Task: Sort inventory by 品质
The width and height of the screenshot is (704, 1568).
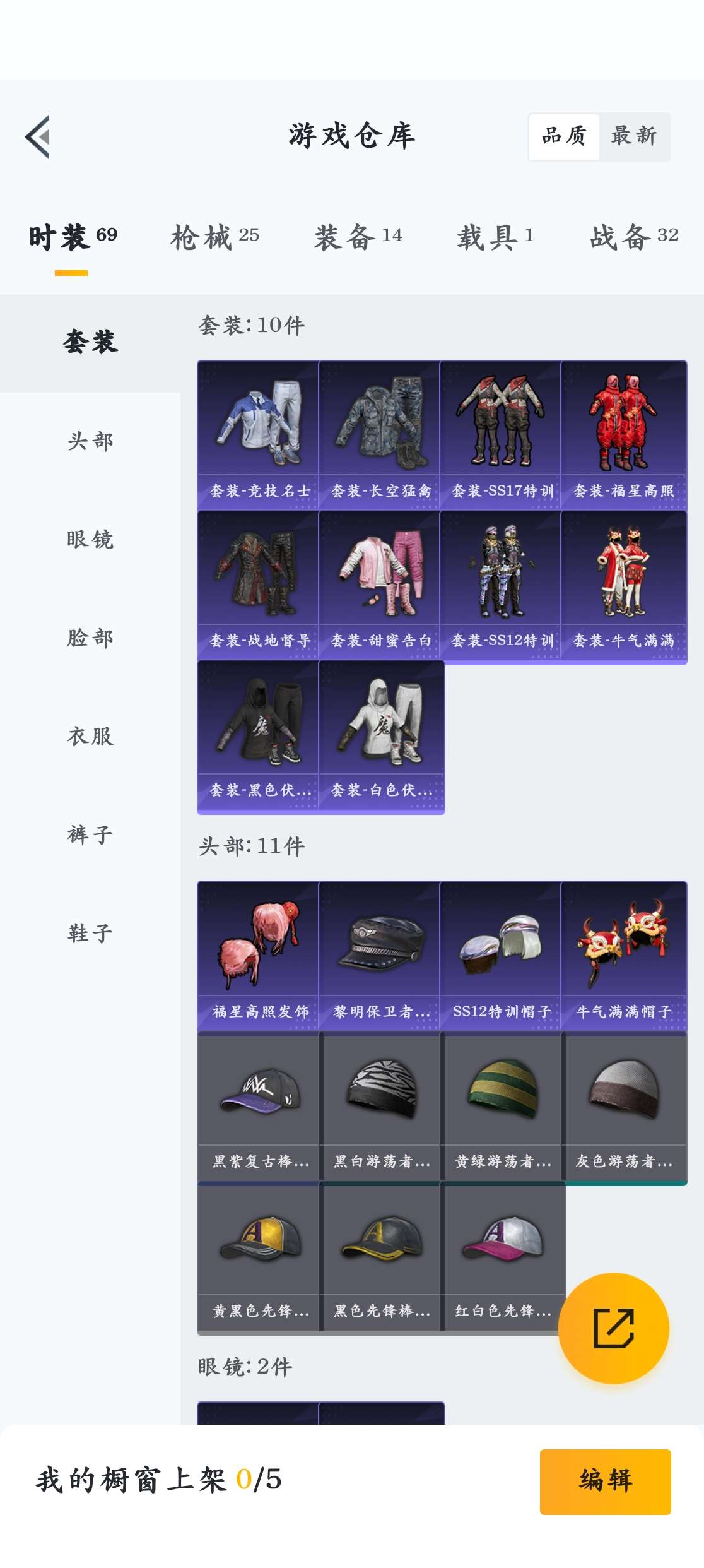Action: [x=564, y=136]
